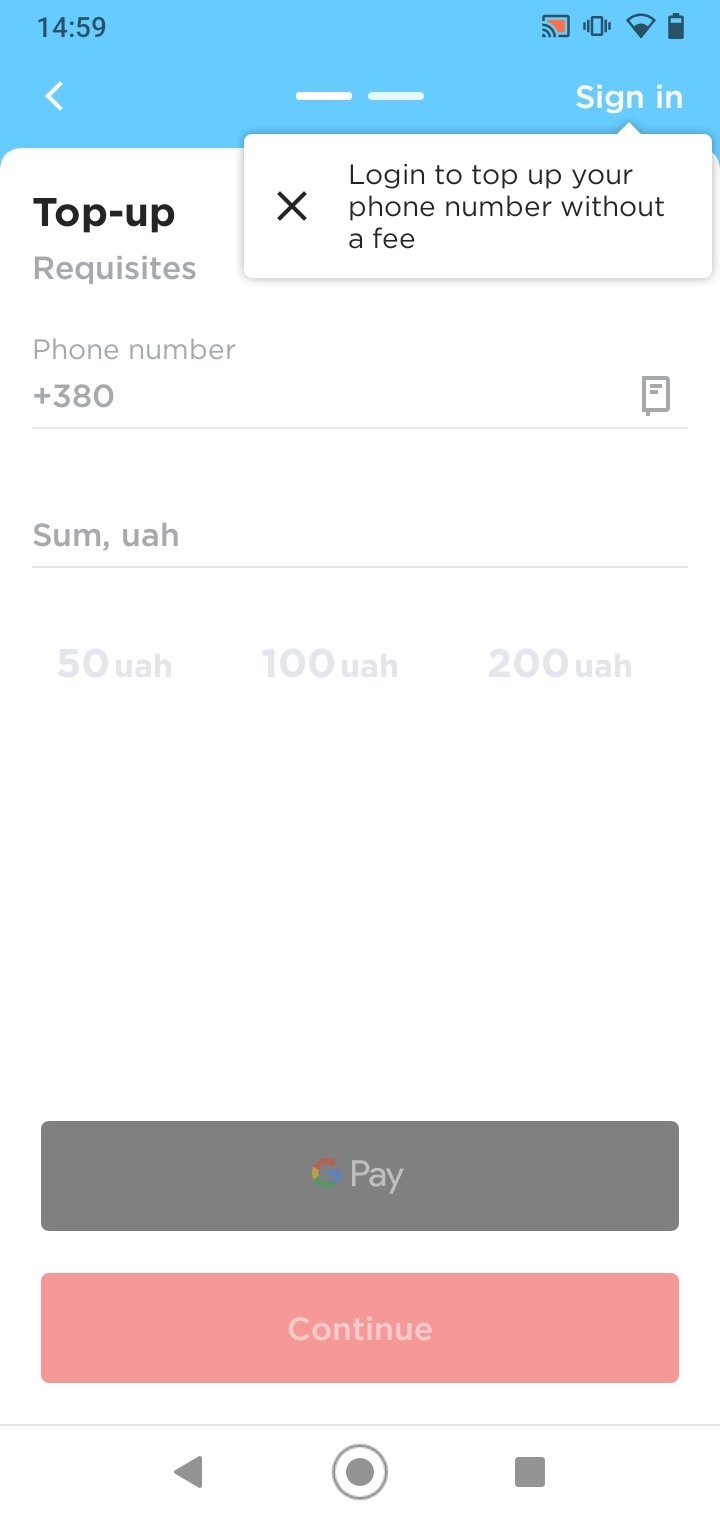The width and height of the screenshot is (720, 1520).
Task: Open recent apps from the navigation bar
Action: coord(529,1472)
